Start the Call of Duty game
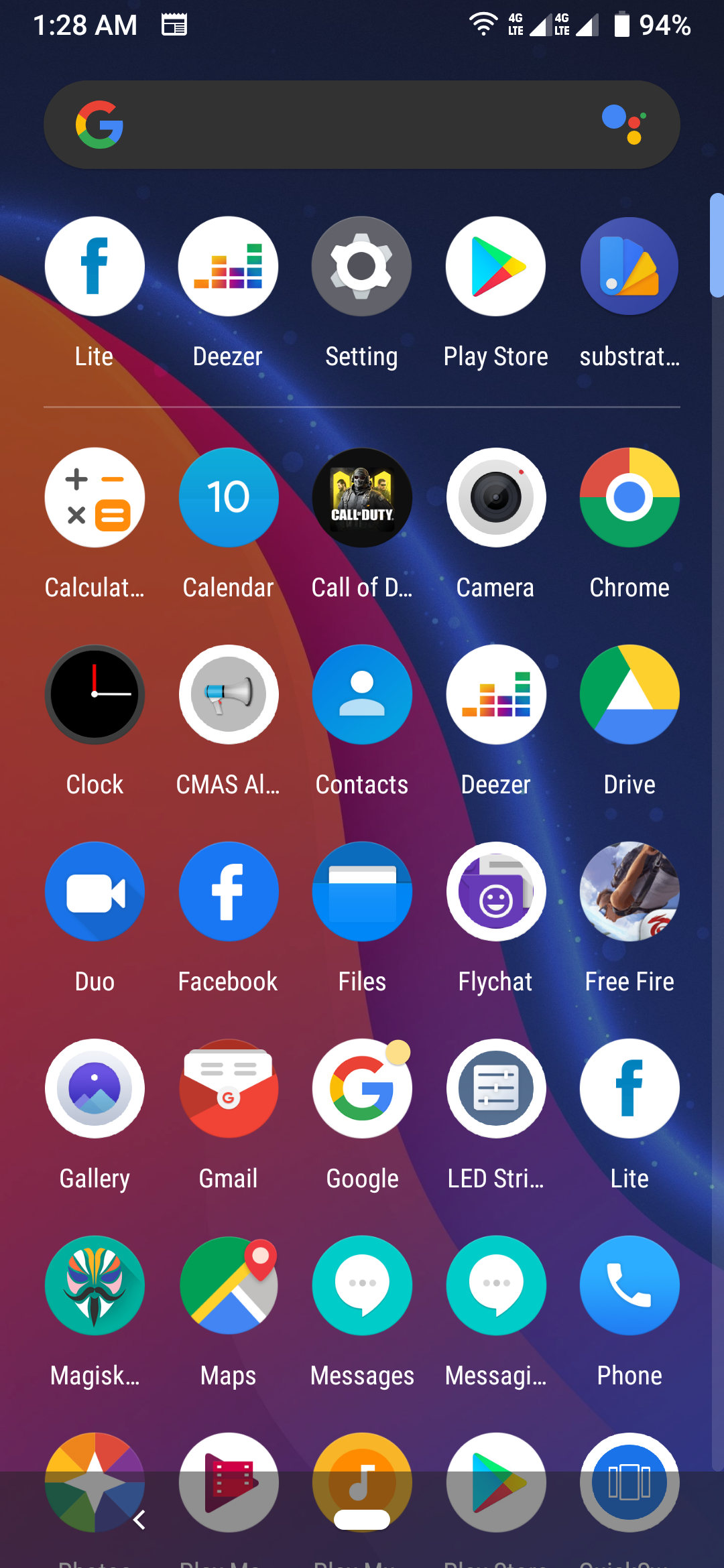The width and height of the screenshot is (724, 1568). click(x=362, y=498)
